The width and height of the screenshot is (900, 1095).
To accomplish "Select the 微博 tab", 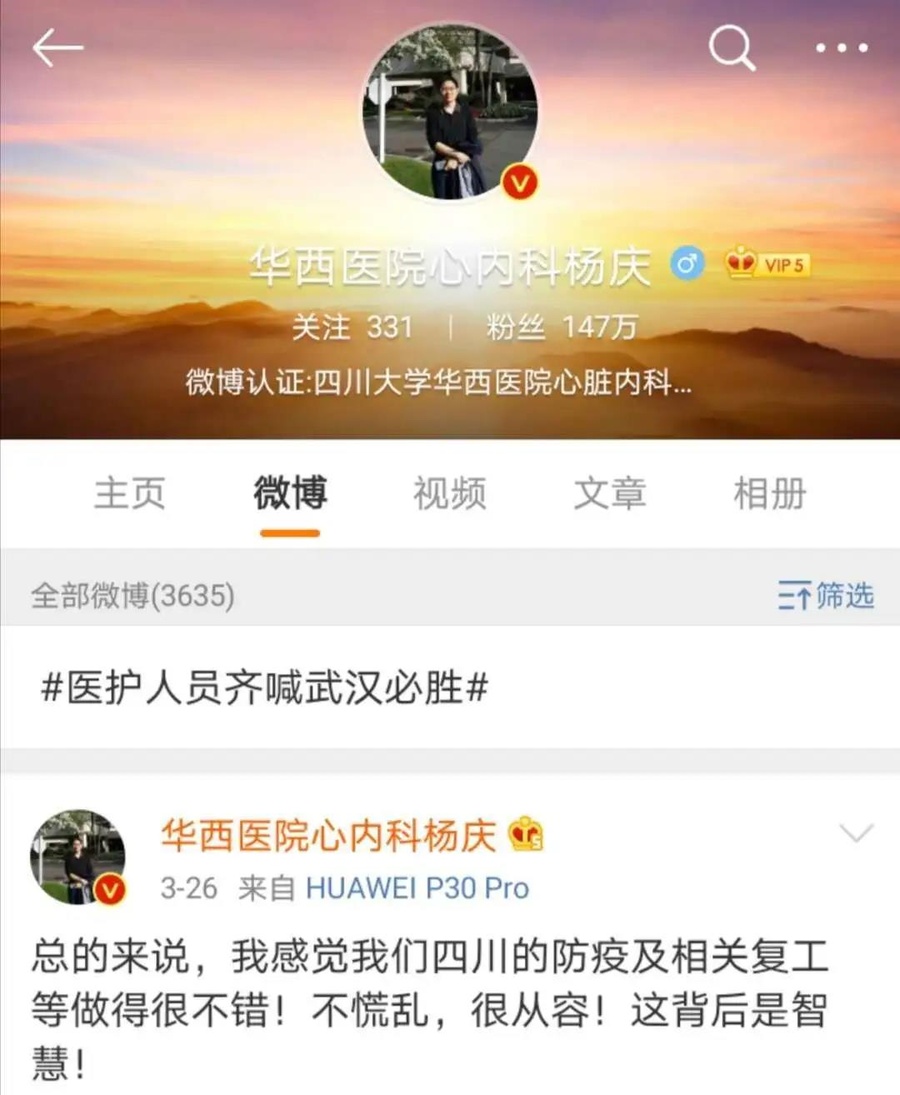I will pyautogui.click(x=289, y=494).
